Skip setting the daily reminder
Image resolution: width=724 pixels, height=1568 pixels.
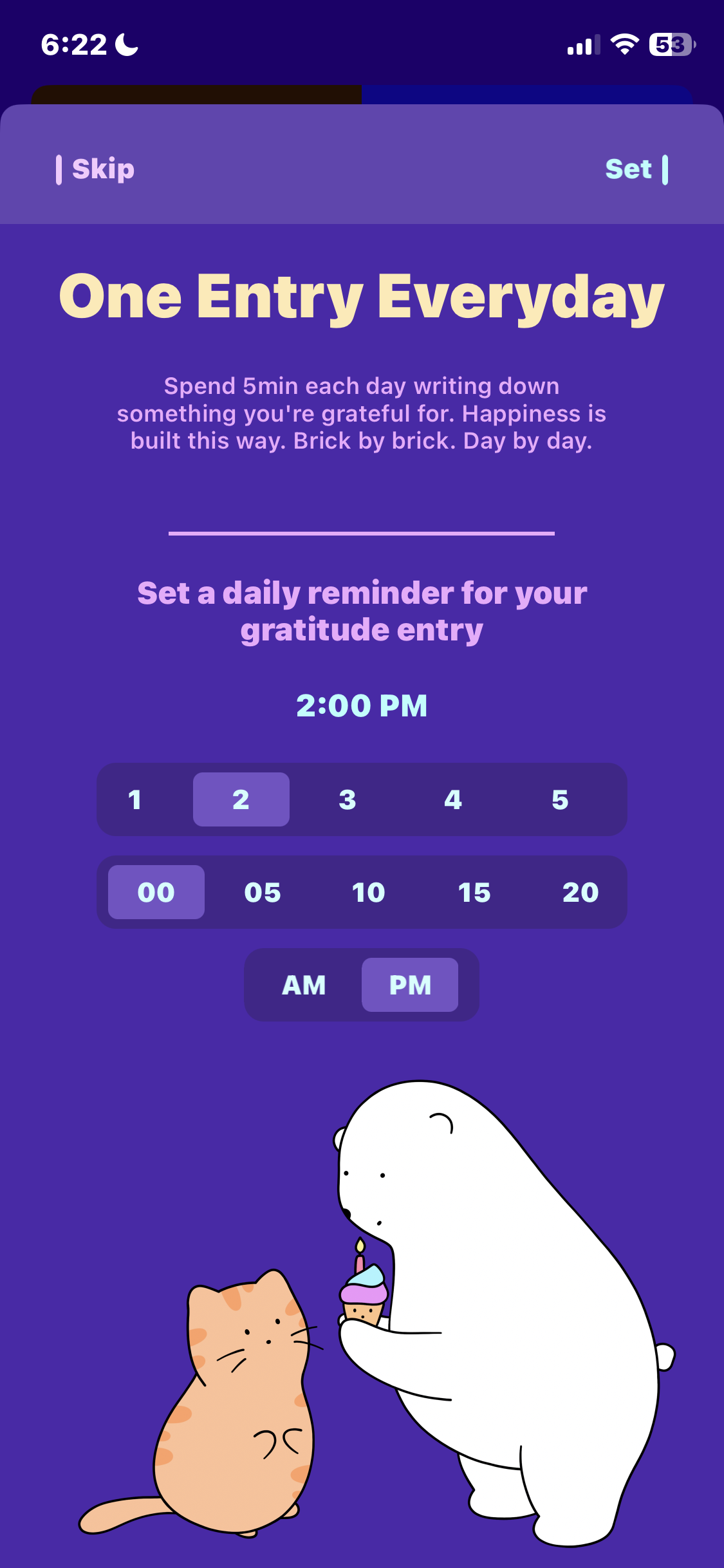[x=96, y=169]
